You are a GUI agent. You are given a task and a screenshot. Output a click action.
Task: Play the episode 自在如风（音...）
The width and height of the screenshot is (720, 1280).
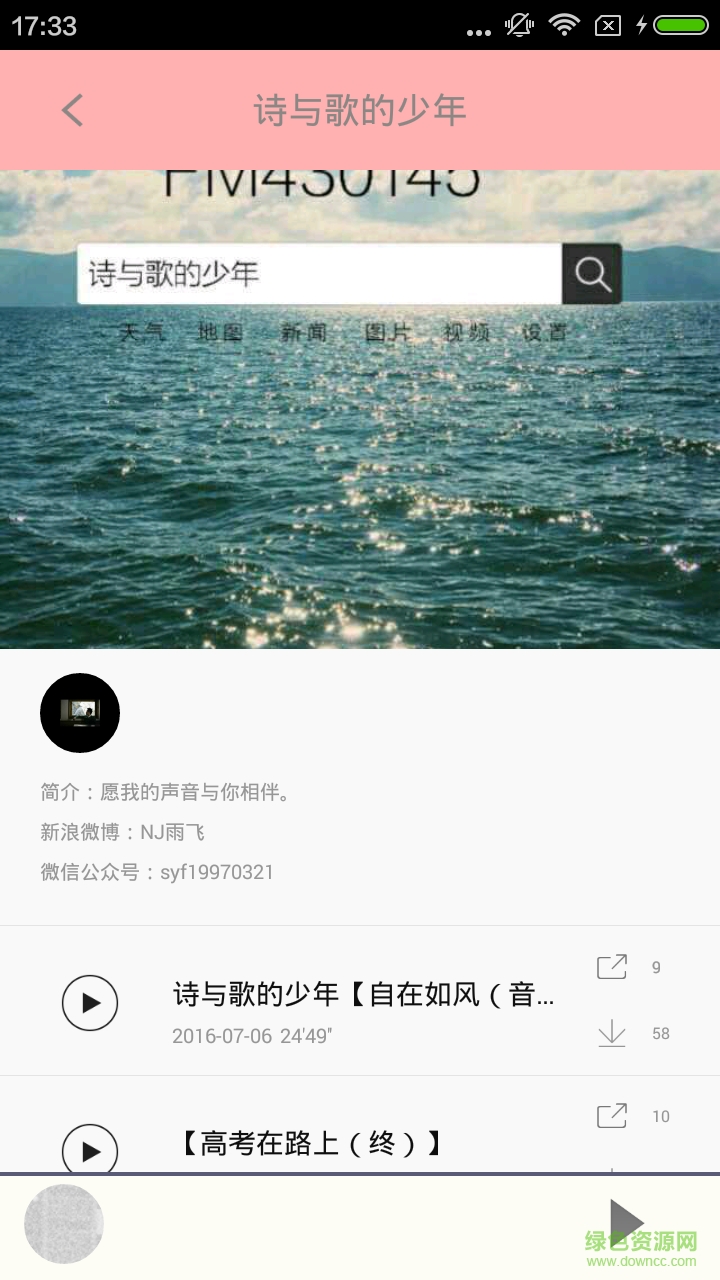pos(91,1002)
